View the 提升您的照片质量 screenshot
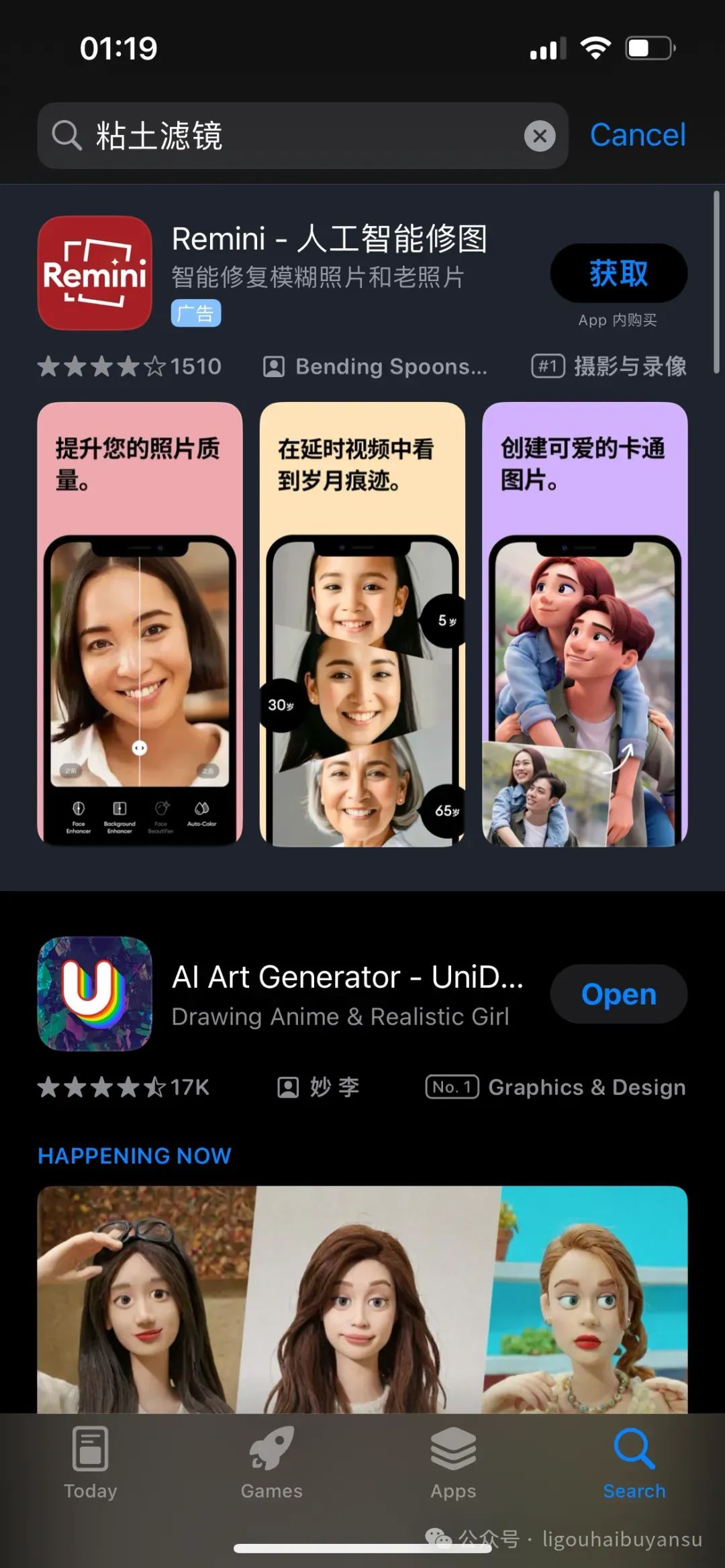This screenshot has width=725, height=1568. 140,624
